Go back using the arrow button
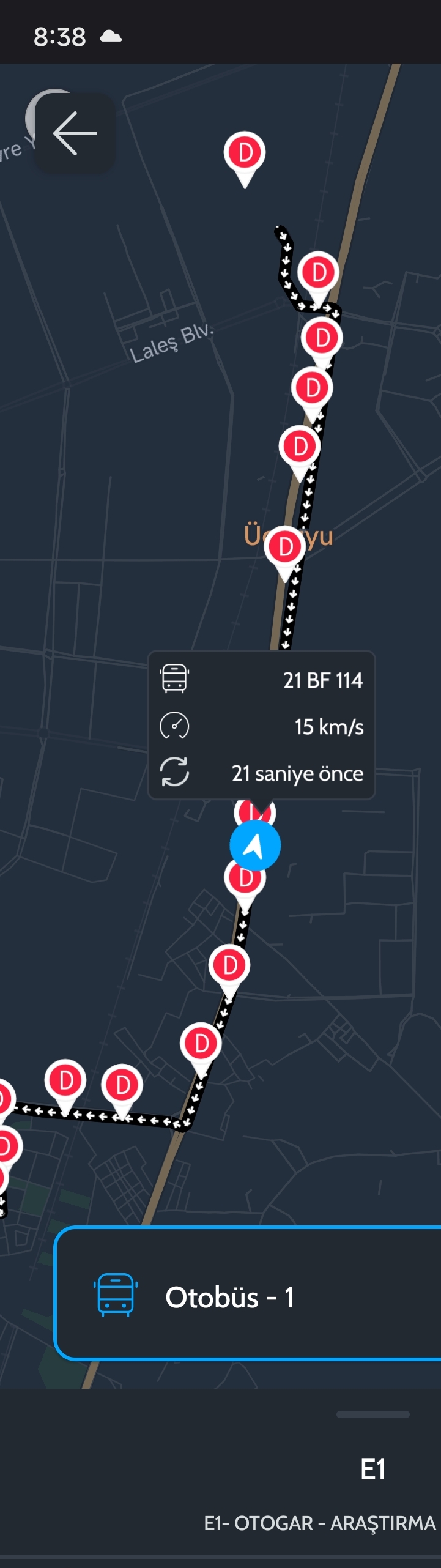 click(x=75, y=133)
